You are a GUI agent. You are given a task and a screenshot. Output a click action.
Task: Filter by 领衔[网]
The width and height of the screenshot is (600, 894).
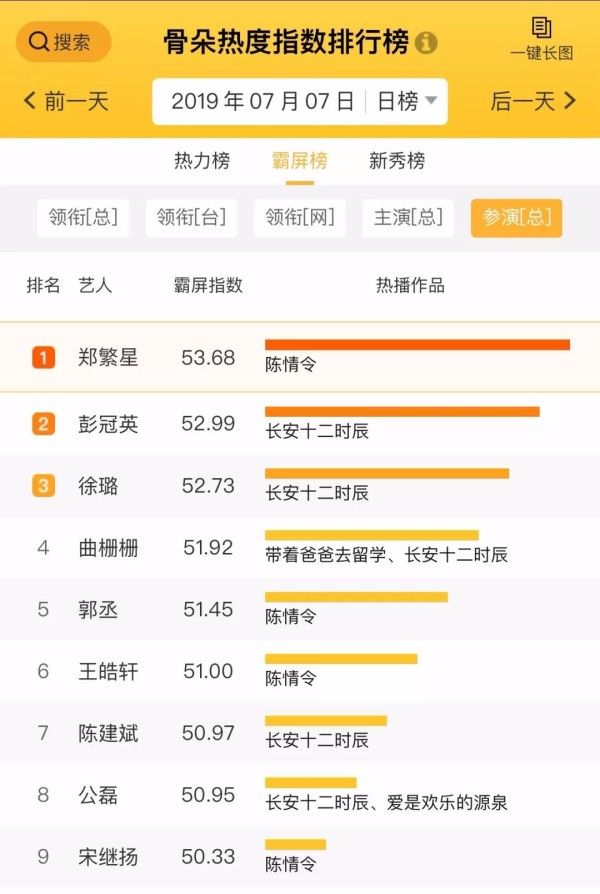pos(299,218)
